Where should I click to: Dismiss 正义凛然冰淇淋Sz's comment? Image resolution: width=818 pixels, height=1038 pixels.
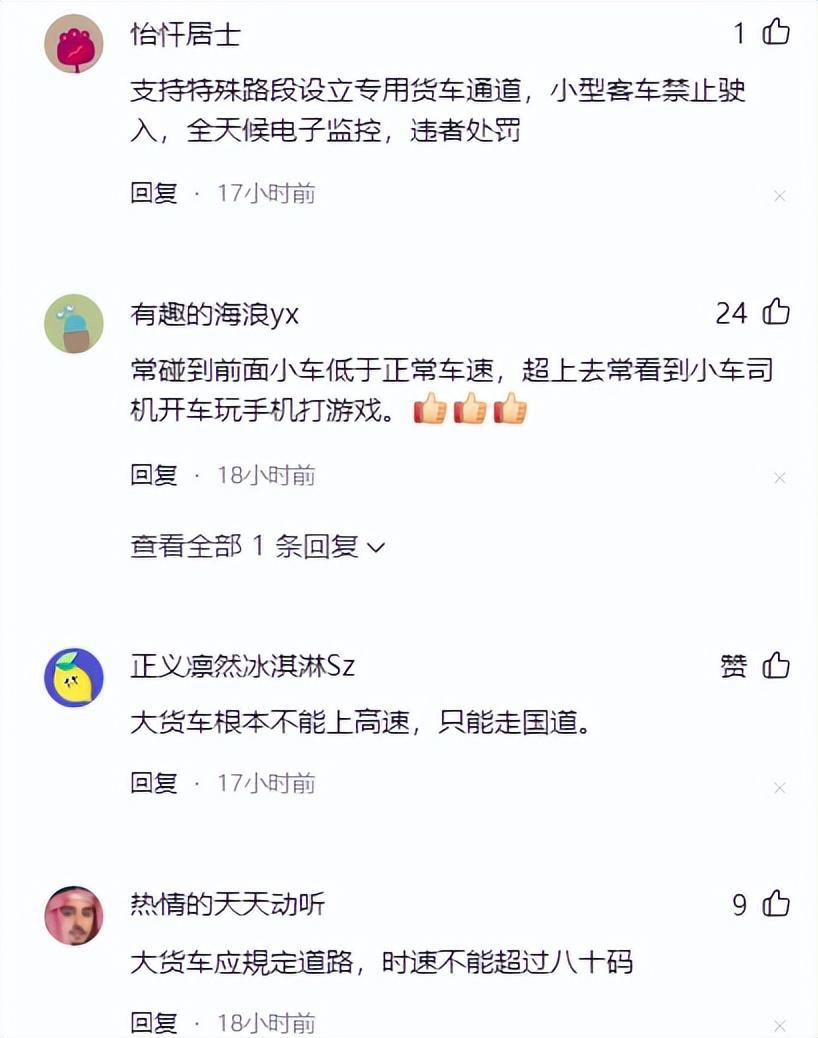[x=780, y=788]
